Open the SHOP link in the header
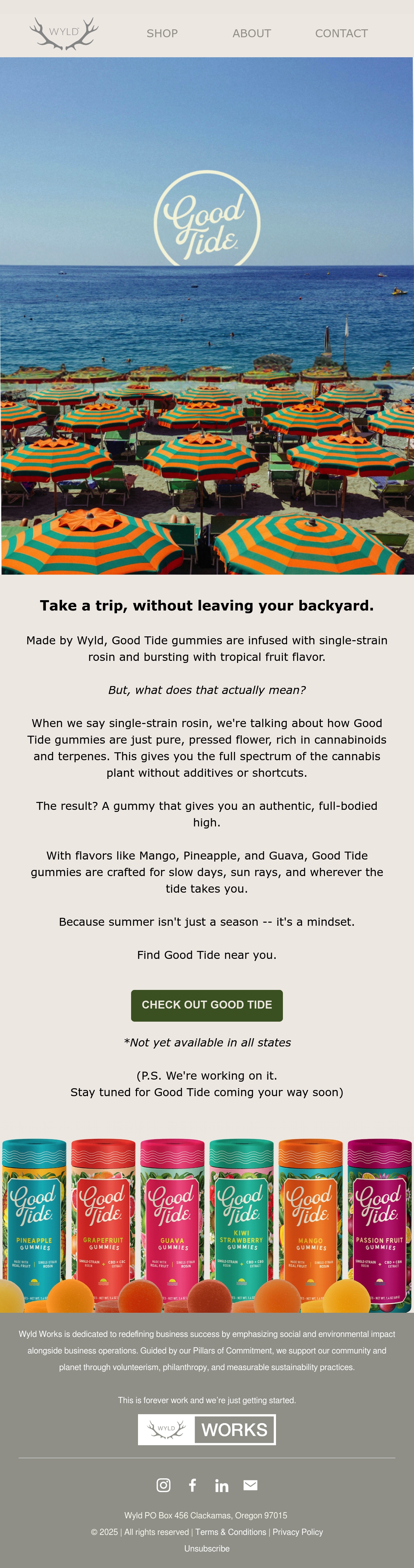The height and width of the screenshot is (1568, 414). click(162, 33)
